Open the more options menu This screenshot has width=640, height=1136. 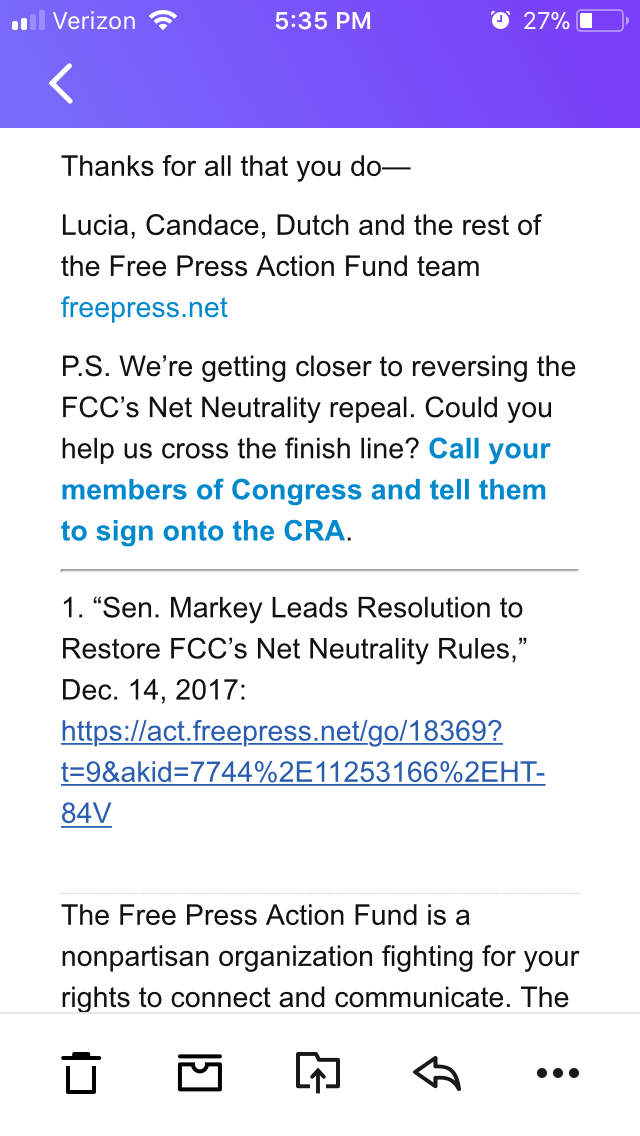pyautogui.click(x=557, y=1073)
